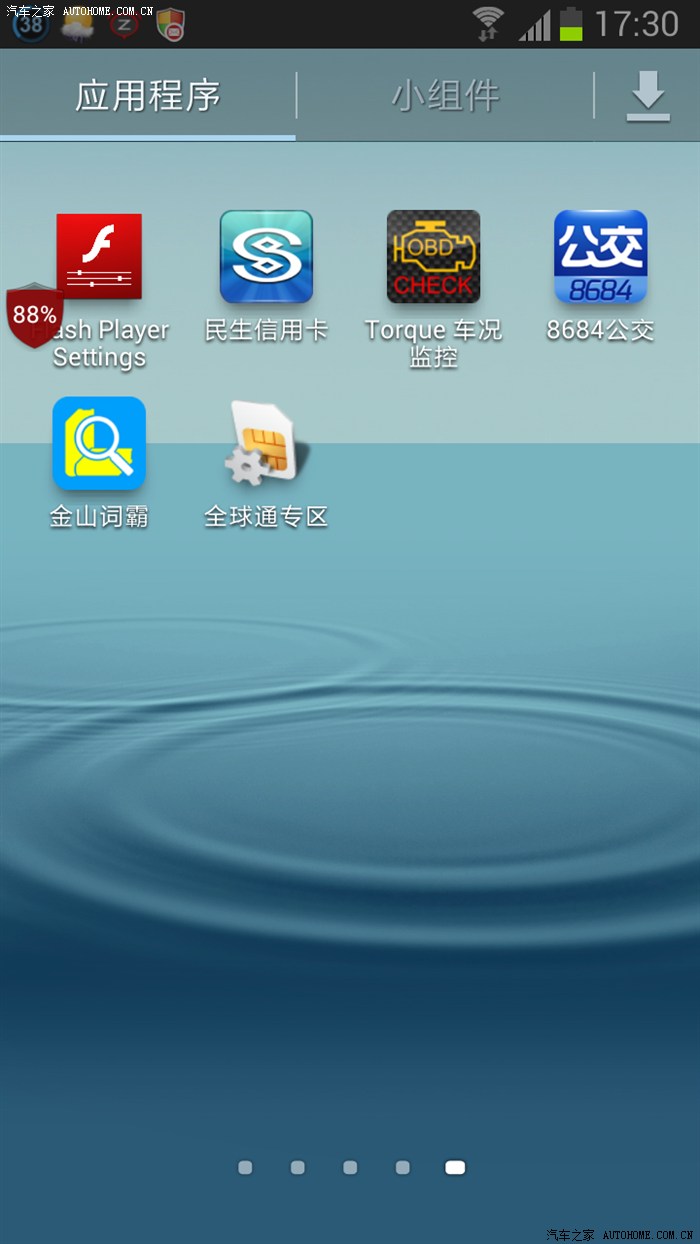
Task: Open the downloaded apps icon
Action: pyautogui.click(x=647, y=97)
